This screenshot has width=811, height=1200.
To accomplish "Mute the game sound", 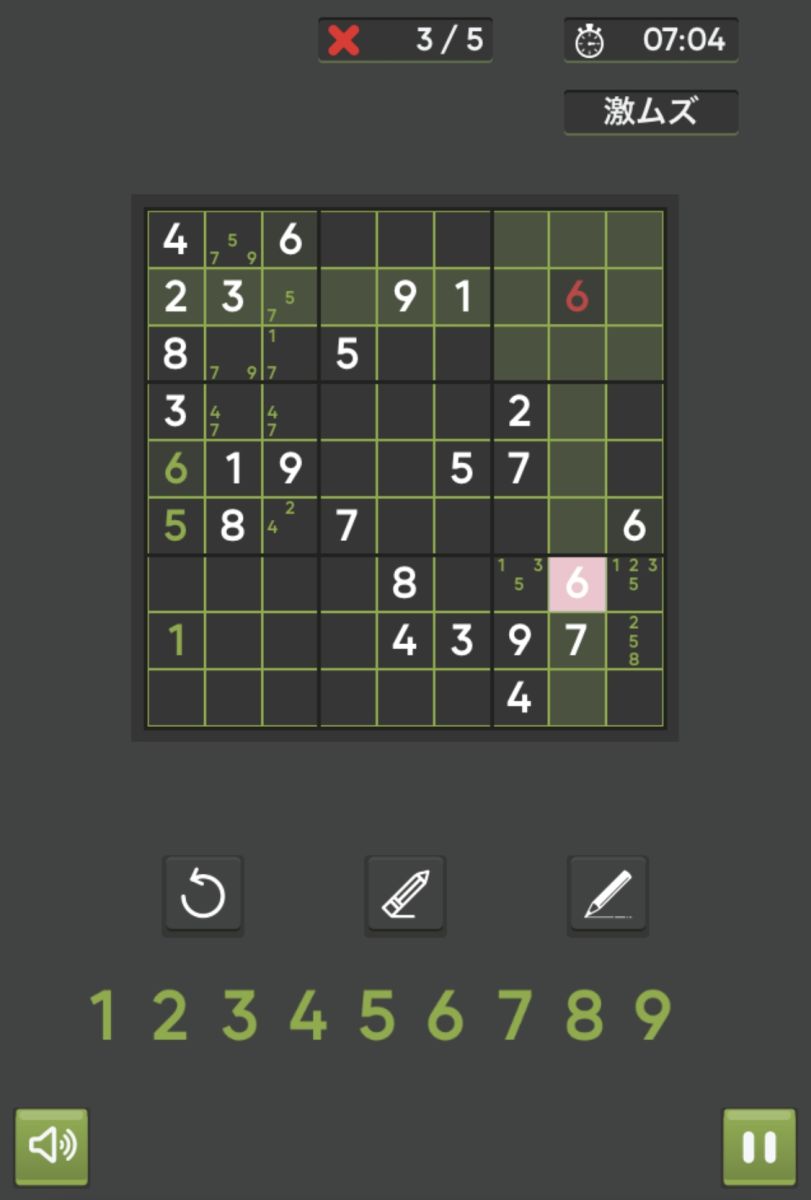I will pyautogui.click(x=52, y=1146).
